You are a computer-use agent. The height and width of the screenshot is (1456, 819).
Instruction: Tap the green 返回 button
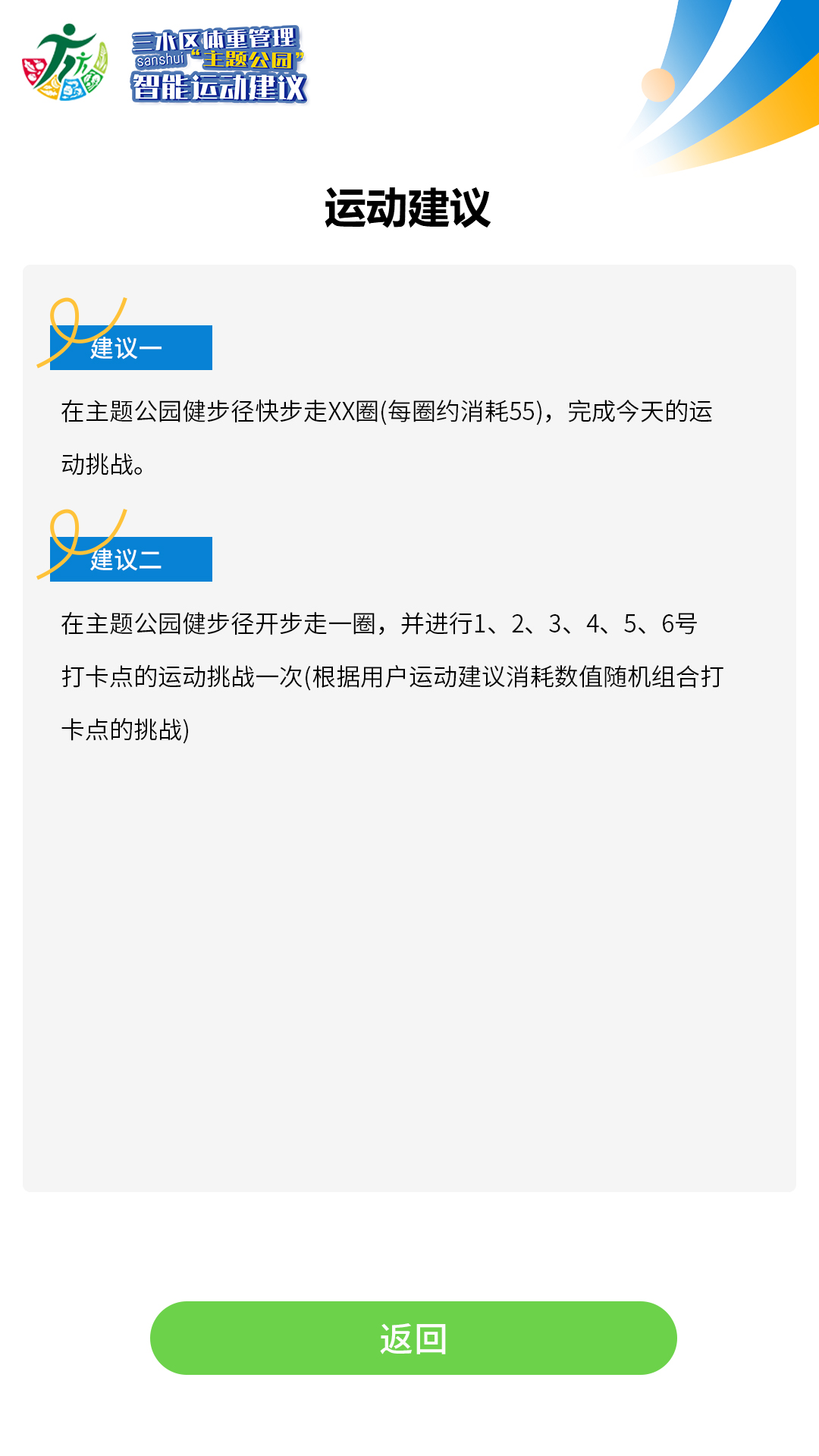click(x=413, y=1338)
